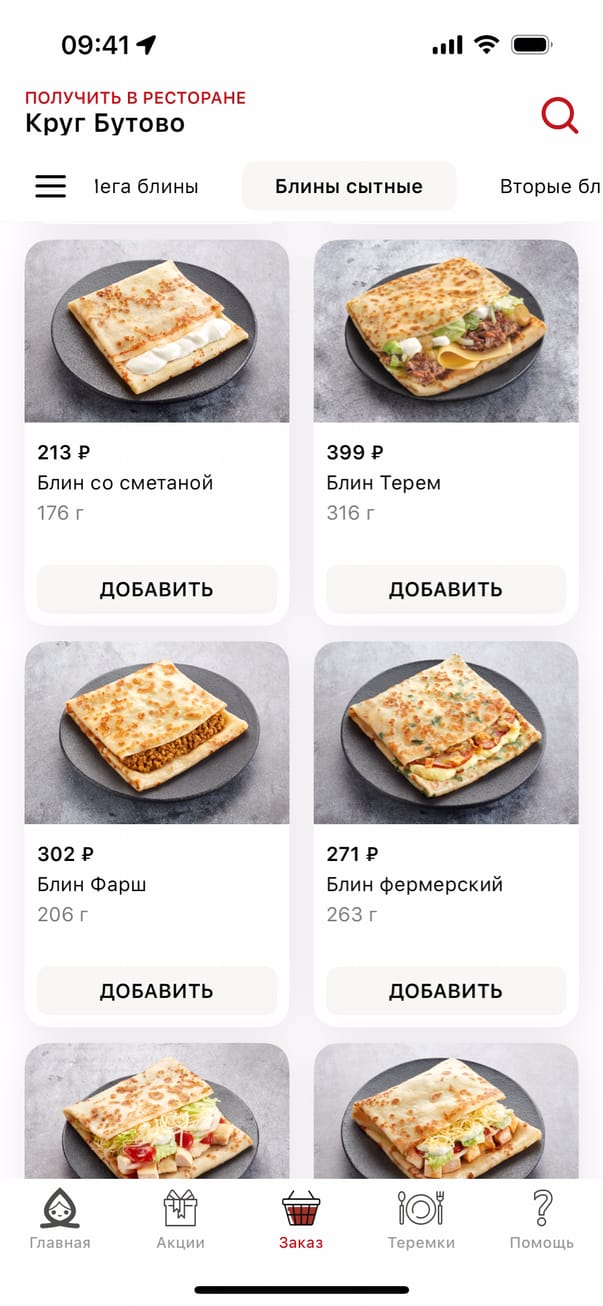View details of Блин Терем
Screen dimensions: 603x1306
click(445, 332)
